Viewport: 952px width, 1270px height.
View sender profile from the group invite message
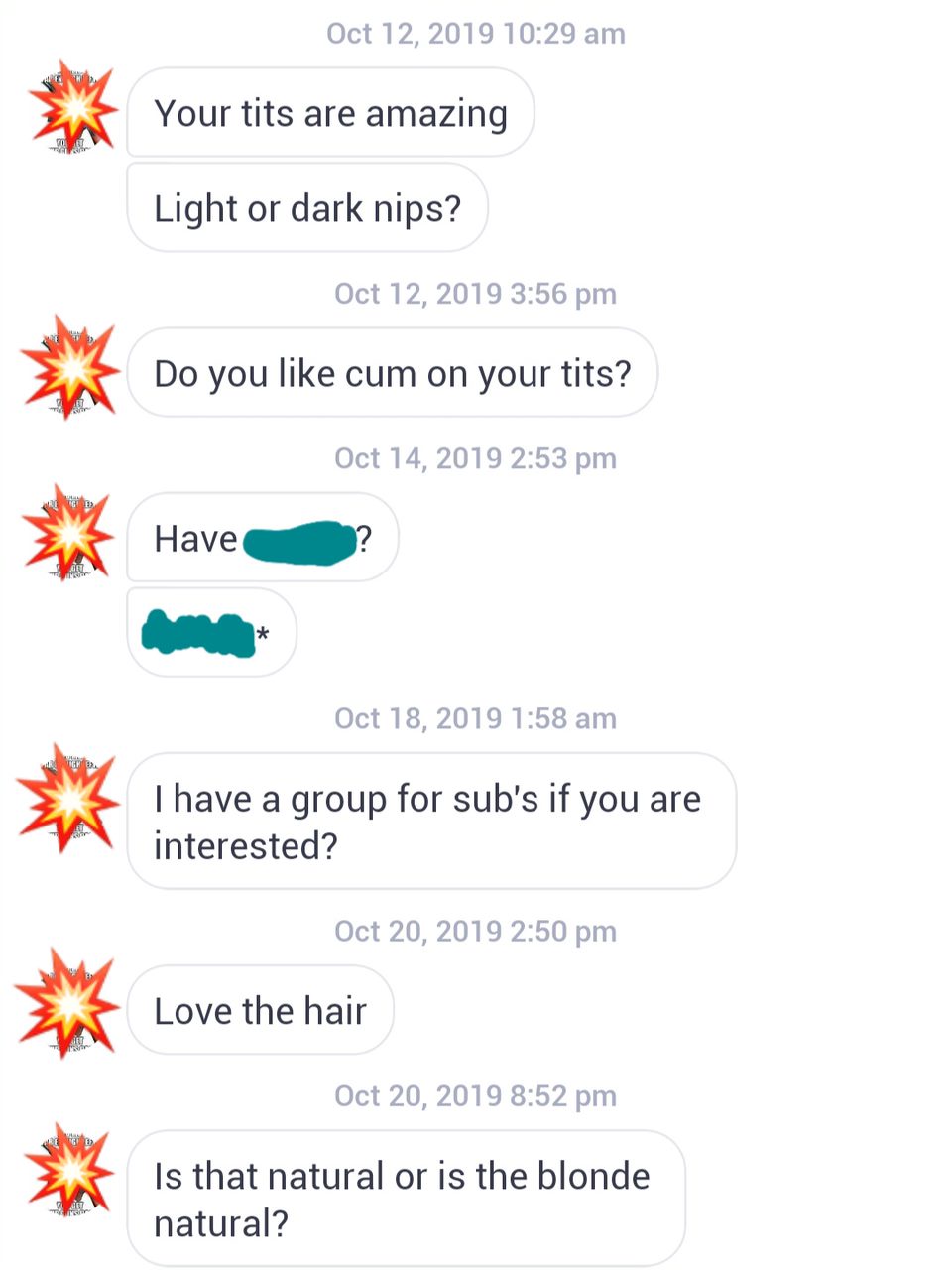coord(69,798)
